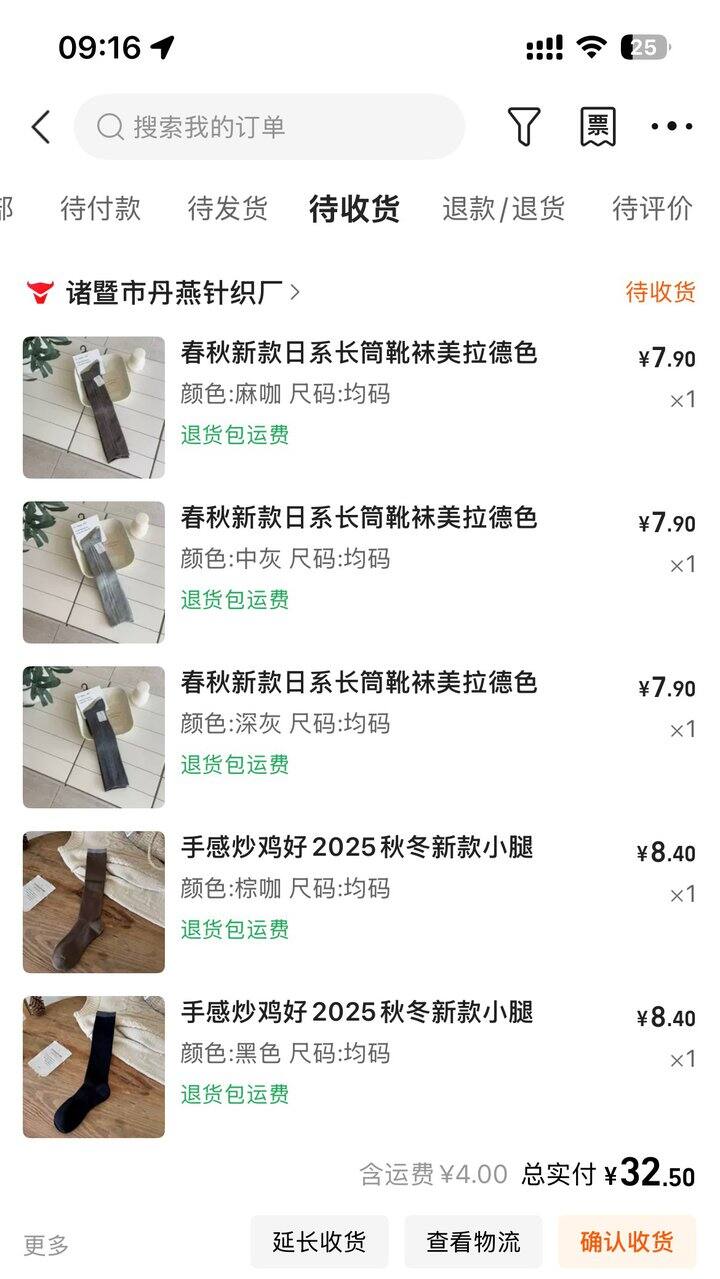Open the 票 invoice icon
Screen dimensions: 720x1279
tap(598, 127)
